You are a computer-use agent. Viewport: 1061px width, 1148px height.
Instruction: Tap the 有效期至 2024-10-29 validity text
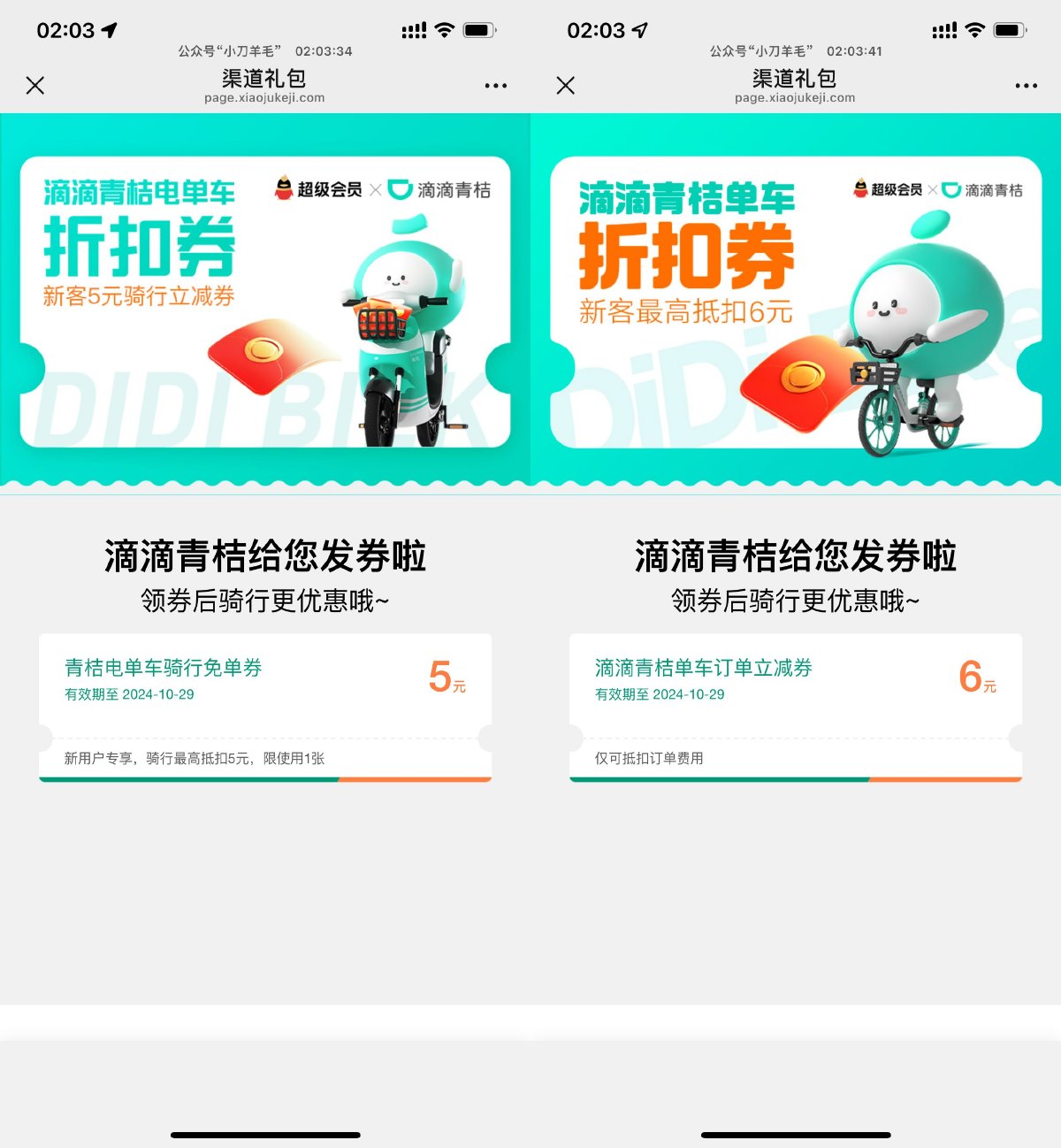coord(128,695)
